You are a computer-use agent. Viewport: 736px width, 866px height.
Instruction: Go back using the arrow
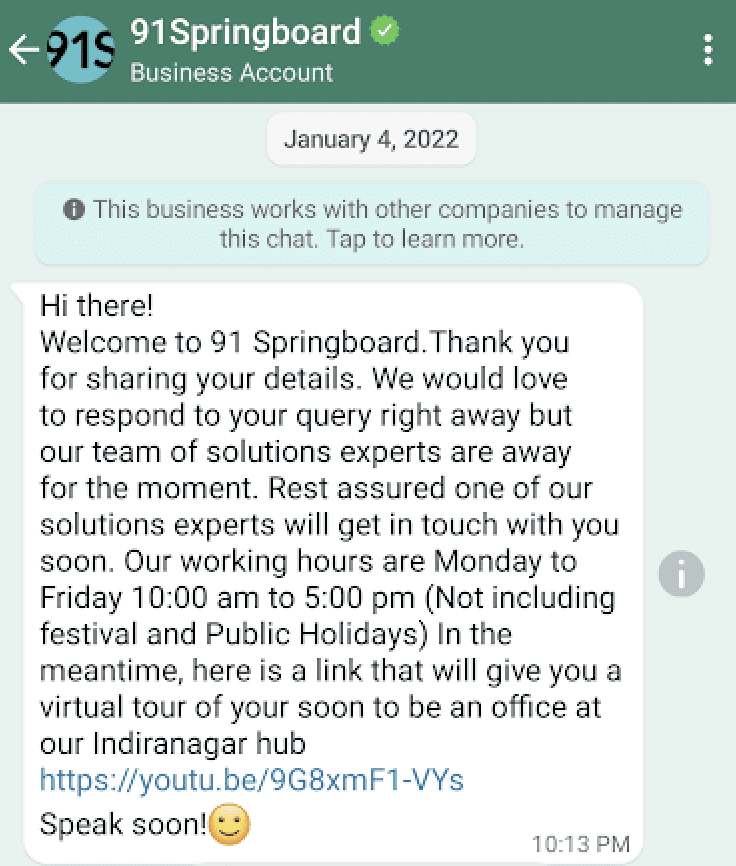[24, 50]
